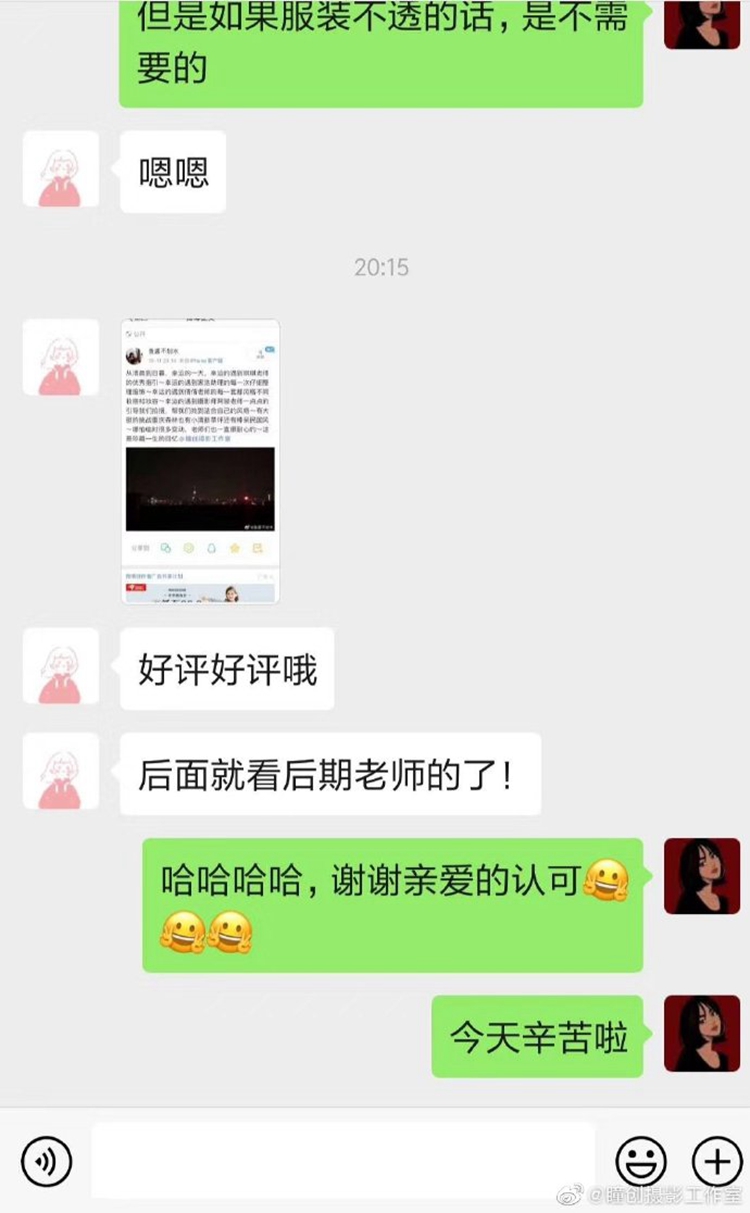The image size is (750, 1213).
Task: Open the plus attachment menu
Action: click(716, 1161)
